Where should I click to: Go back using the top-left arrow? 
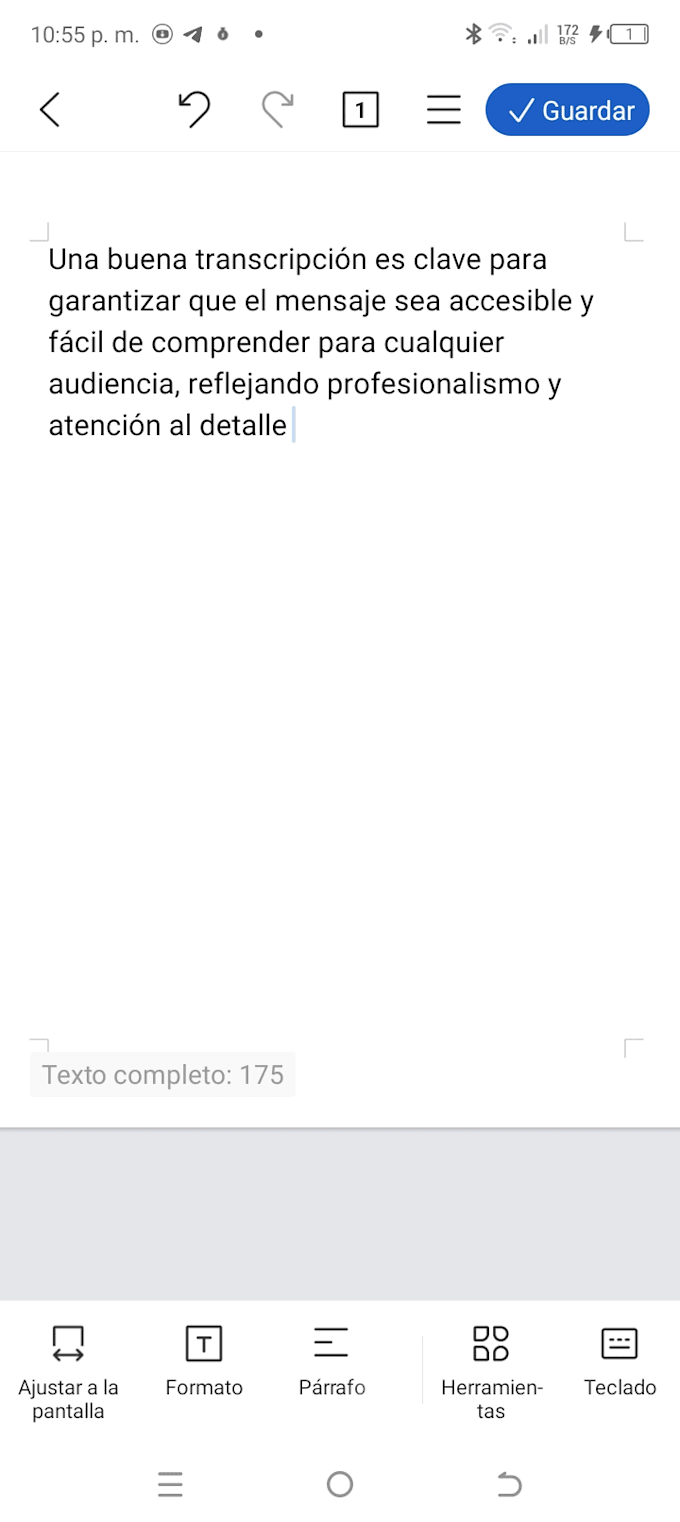(x=50, y=110)
